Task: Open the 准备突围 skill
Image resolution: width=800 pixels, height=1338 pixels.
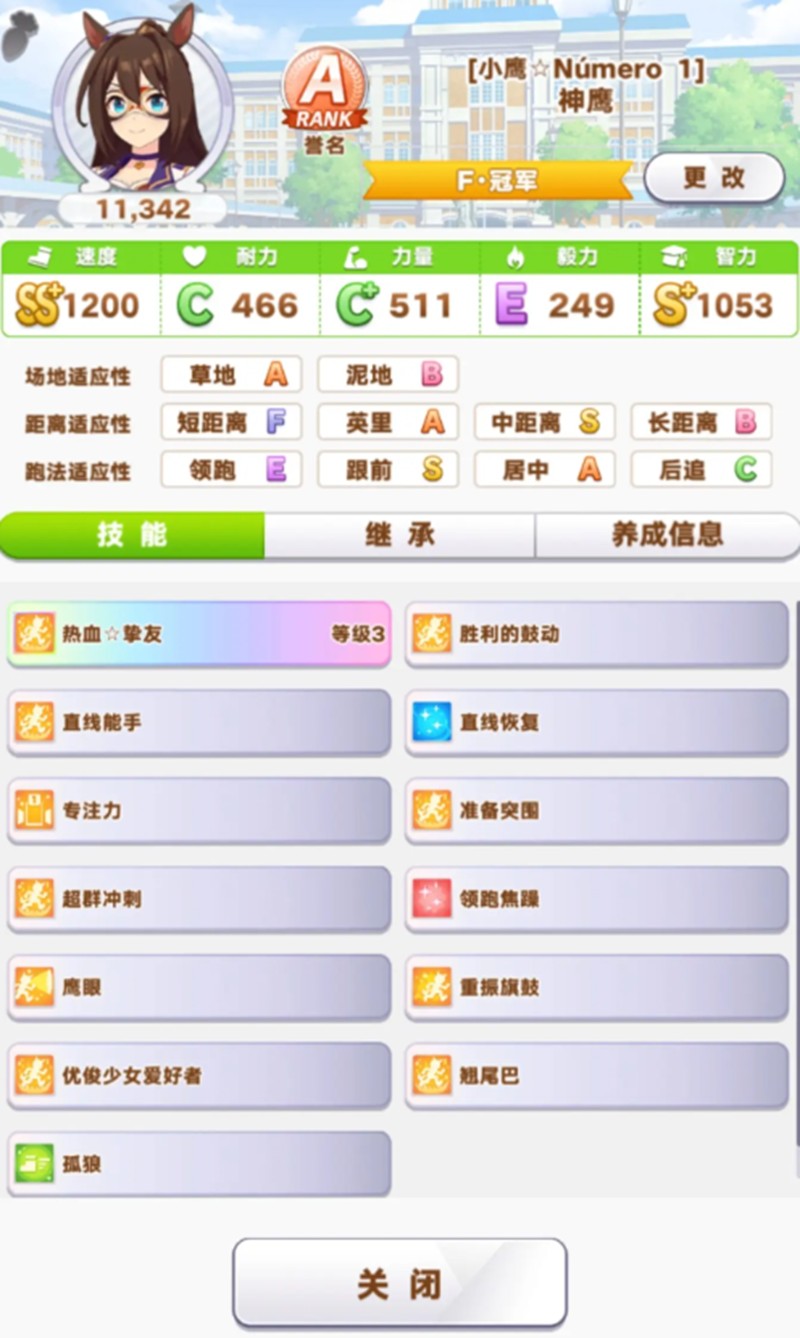Action: pos(597,810)
